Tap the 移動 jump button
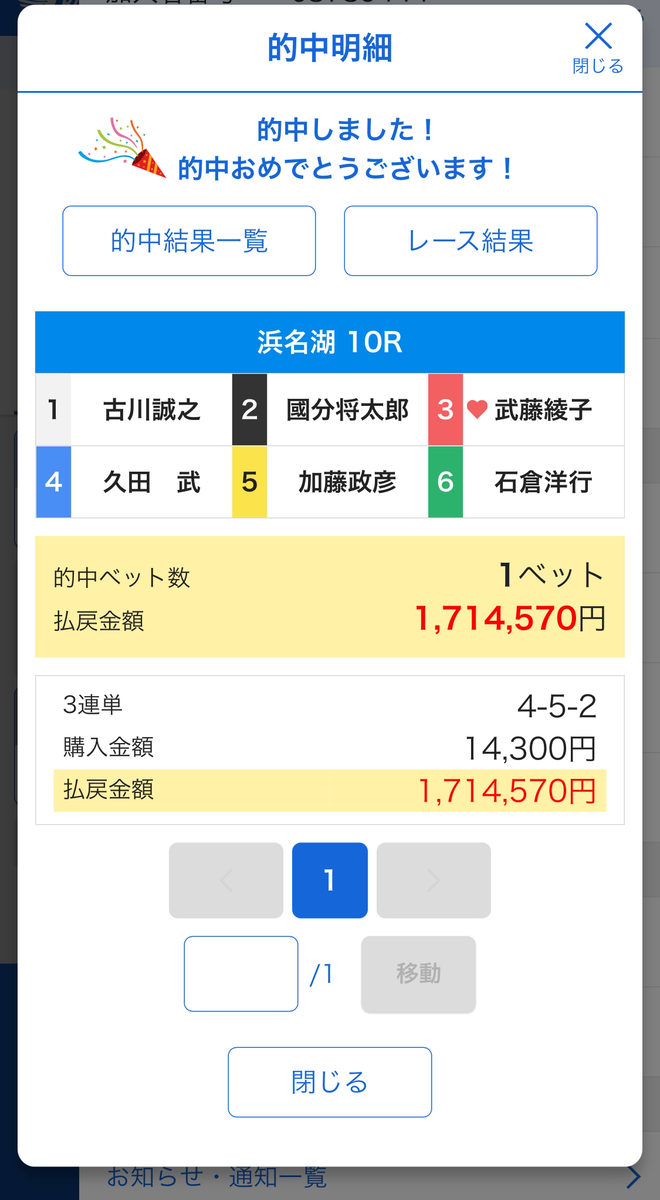The image size is (660, 1200). click(418, 973)
